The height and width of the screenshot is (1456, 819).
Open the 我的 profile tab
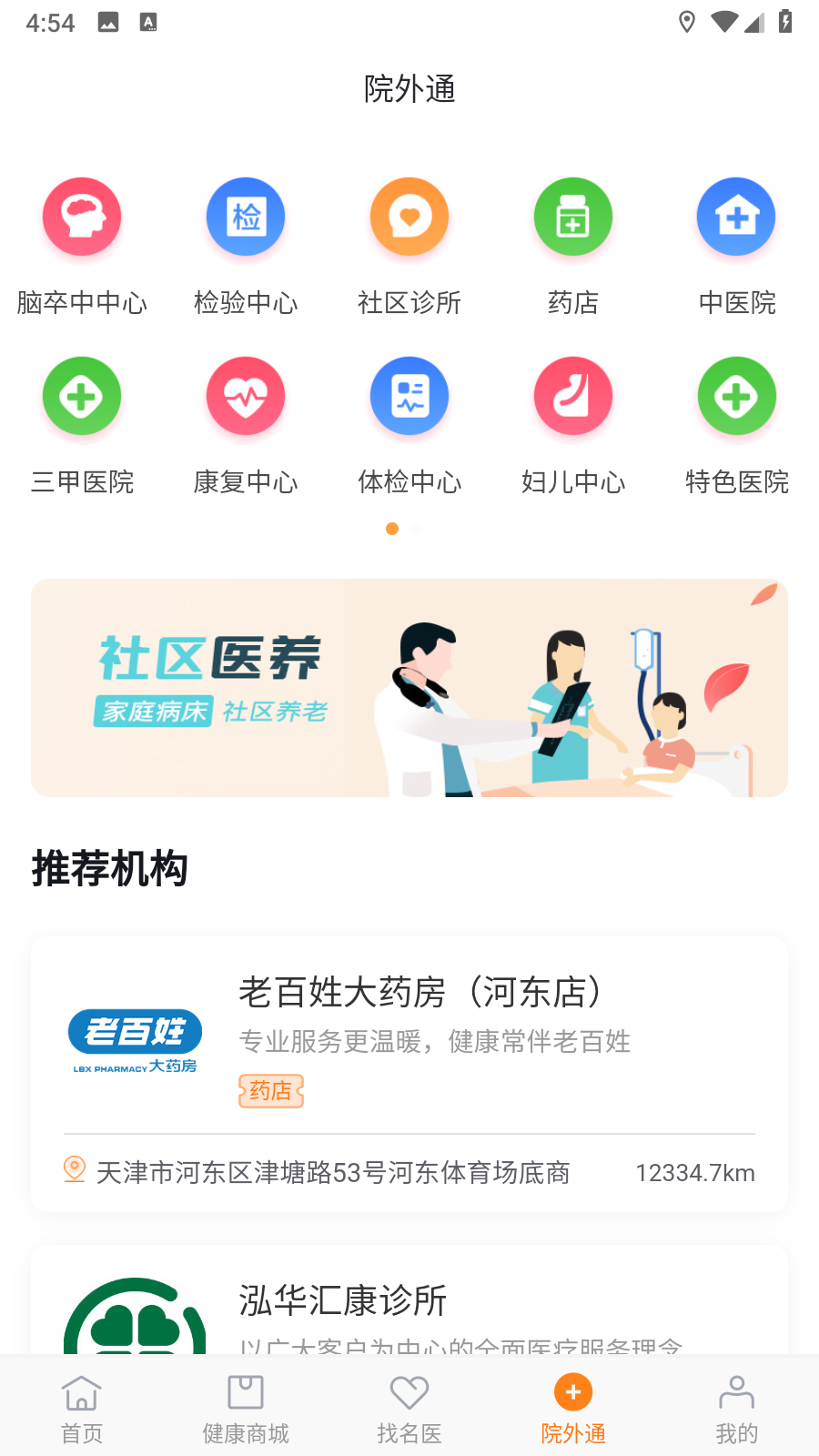coord(736,1406)
